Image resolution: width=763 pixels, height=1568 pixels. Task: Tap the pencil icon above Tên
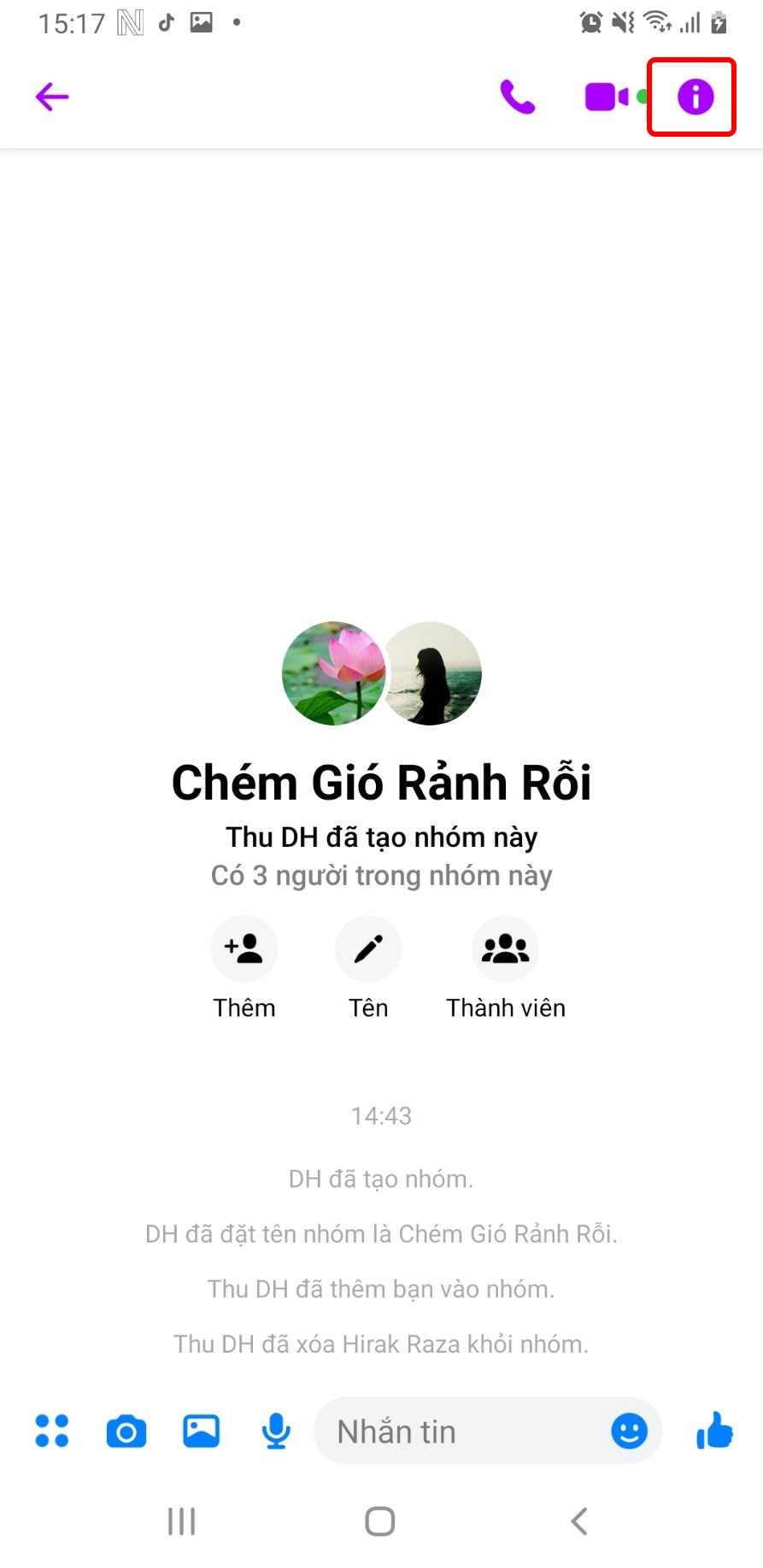[367, 948]
